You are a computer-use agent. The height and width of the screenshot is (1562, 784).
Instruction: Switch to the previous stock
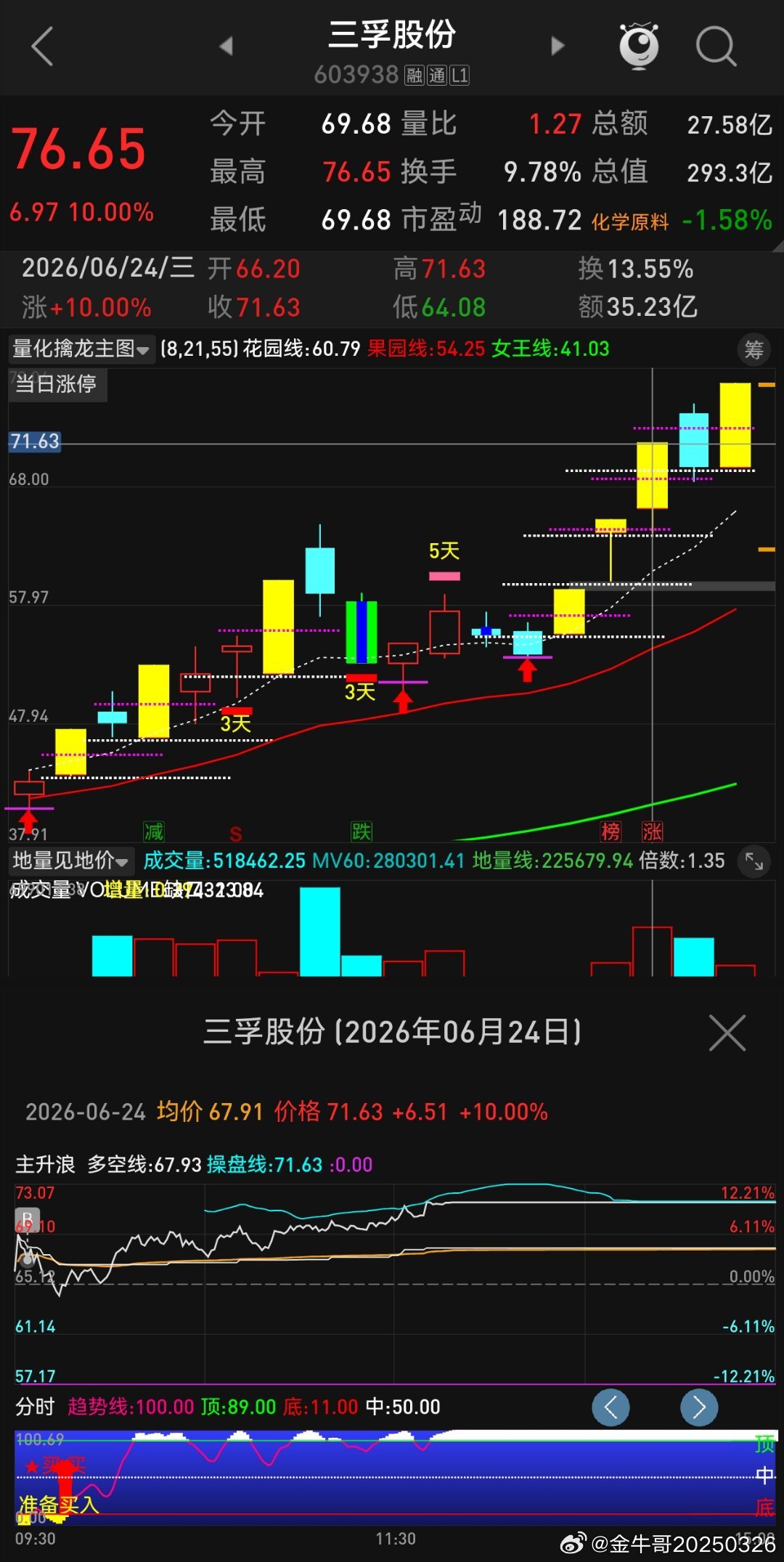coord(226,46)
